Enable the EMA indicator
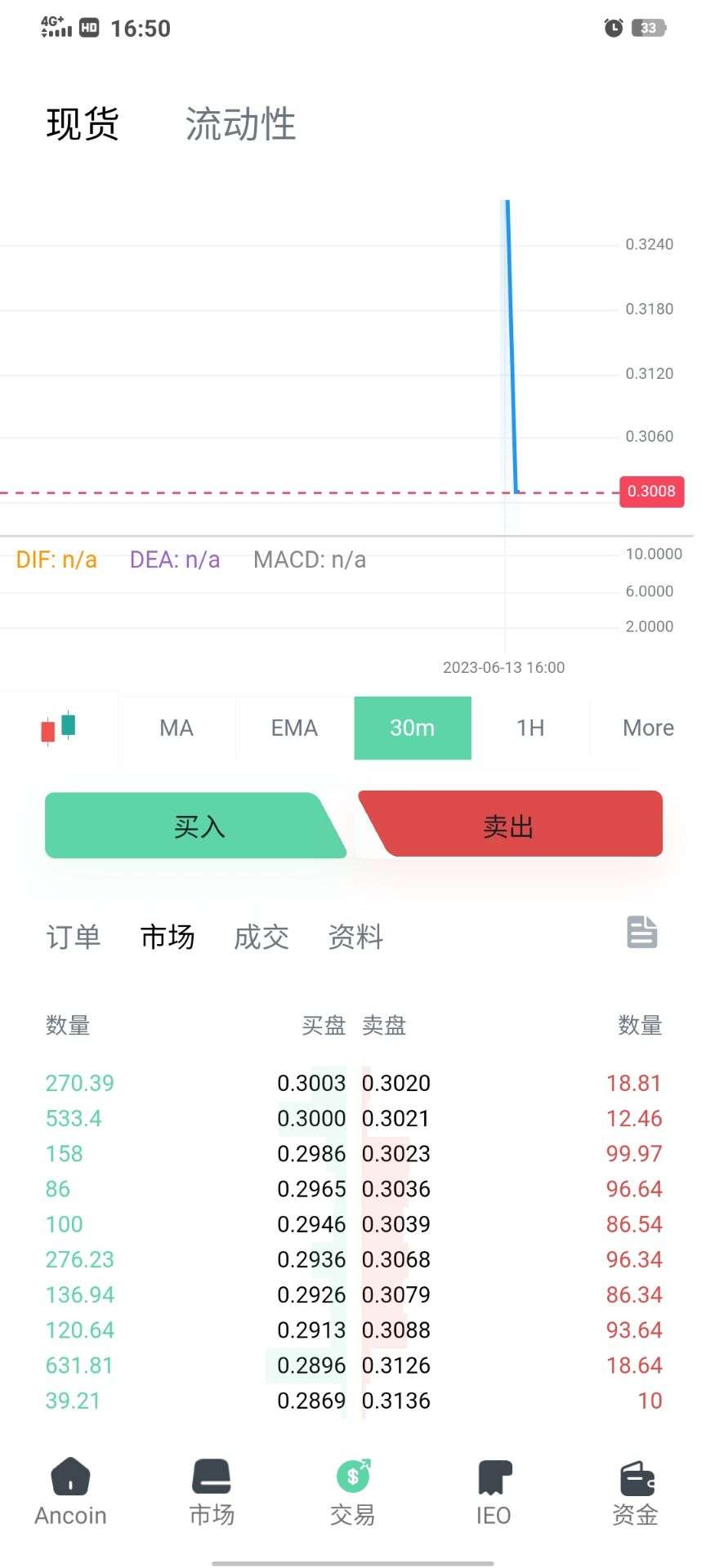Viewport: 706px width, 1568px height. [294, 728]
